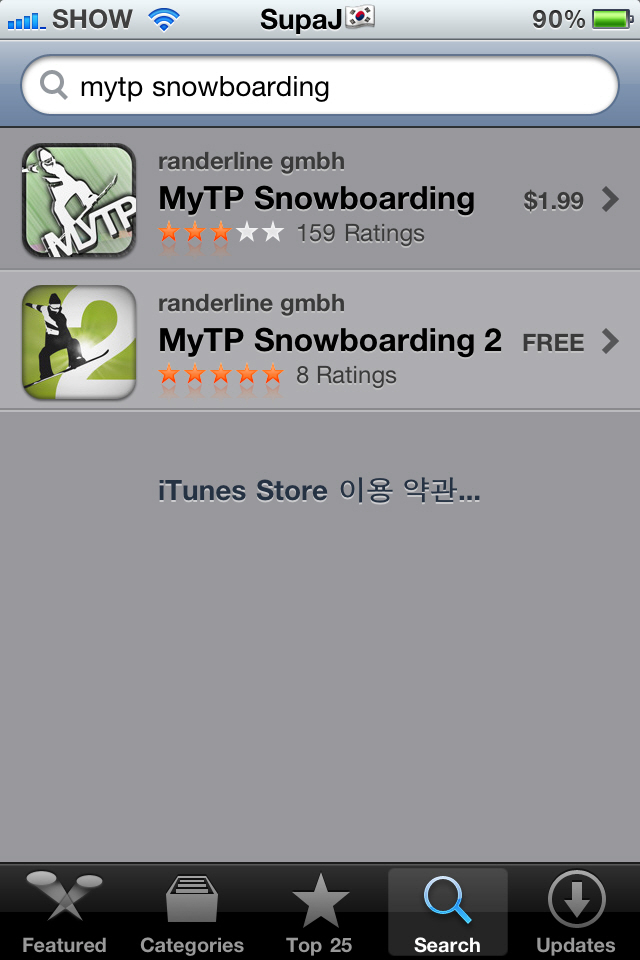The width and height of the screenshot is (640, 960).
Task: Open the free MyTP Snowboarding 2 result
Action: pos(320,341)
